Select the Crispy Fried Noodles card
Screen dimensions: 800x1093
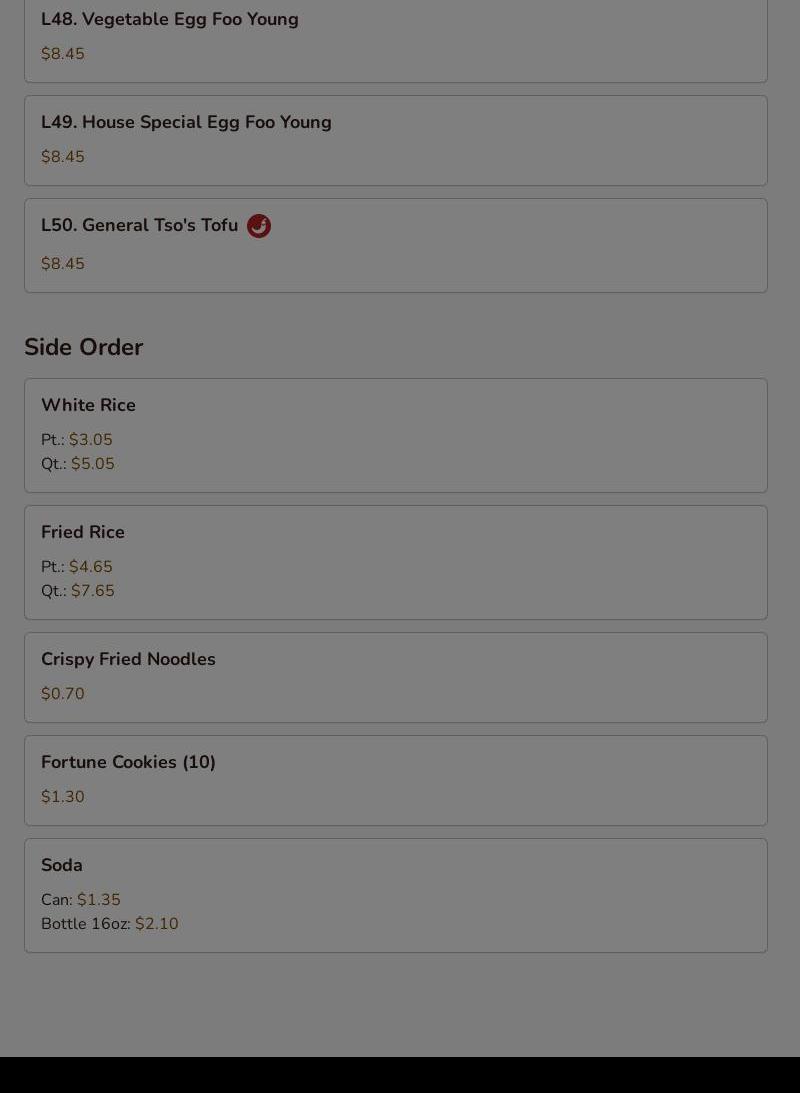[x=395, y=677]
